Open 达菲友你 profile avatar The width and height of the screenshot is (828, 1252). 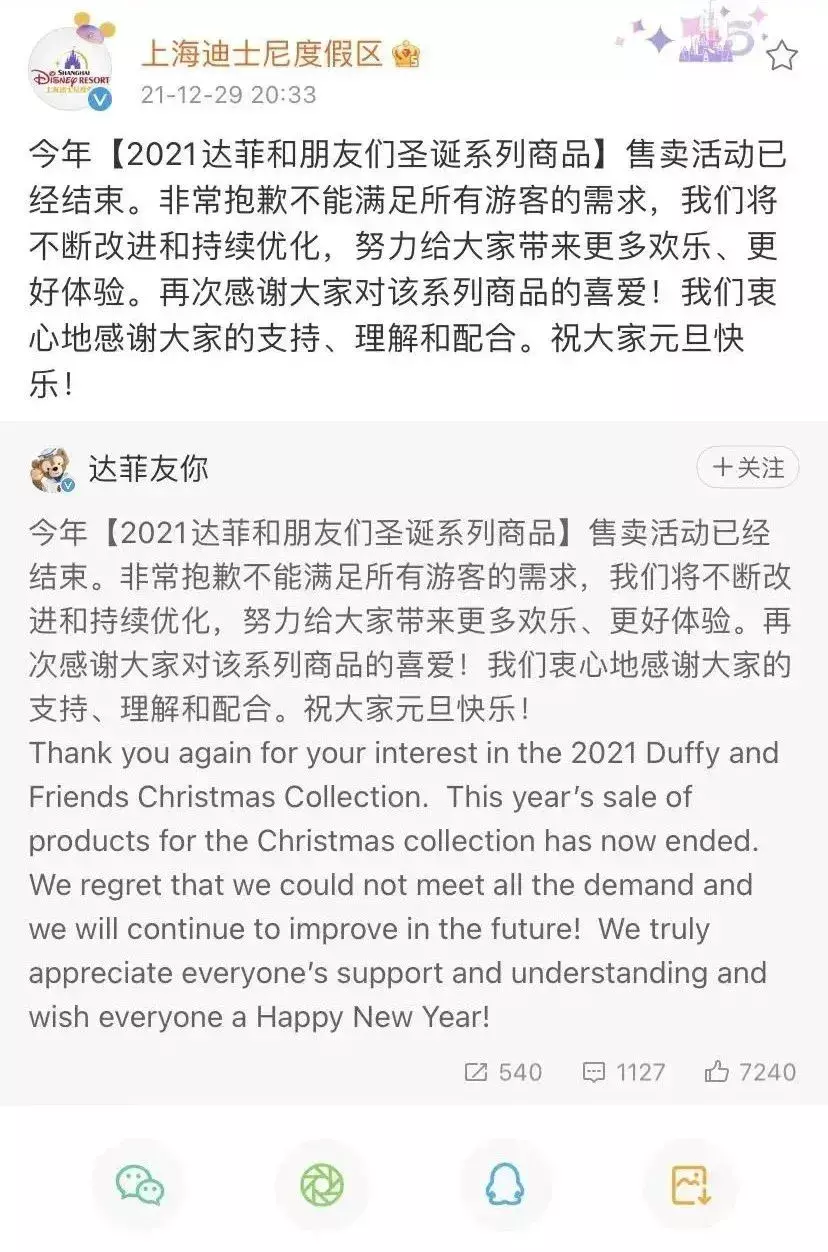pos(53,469)
